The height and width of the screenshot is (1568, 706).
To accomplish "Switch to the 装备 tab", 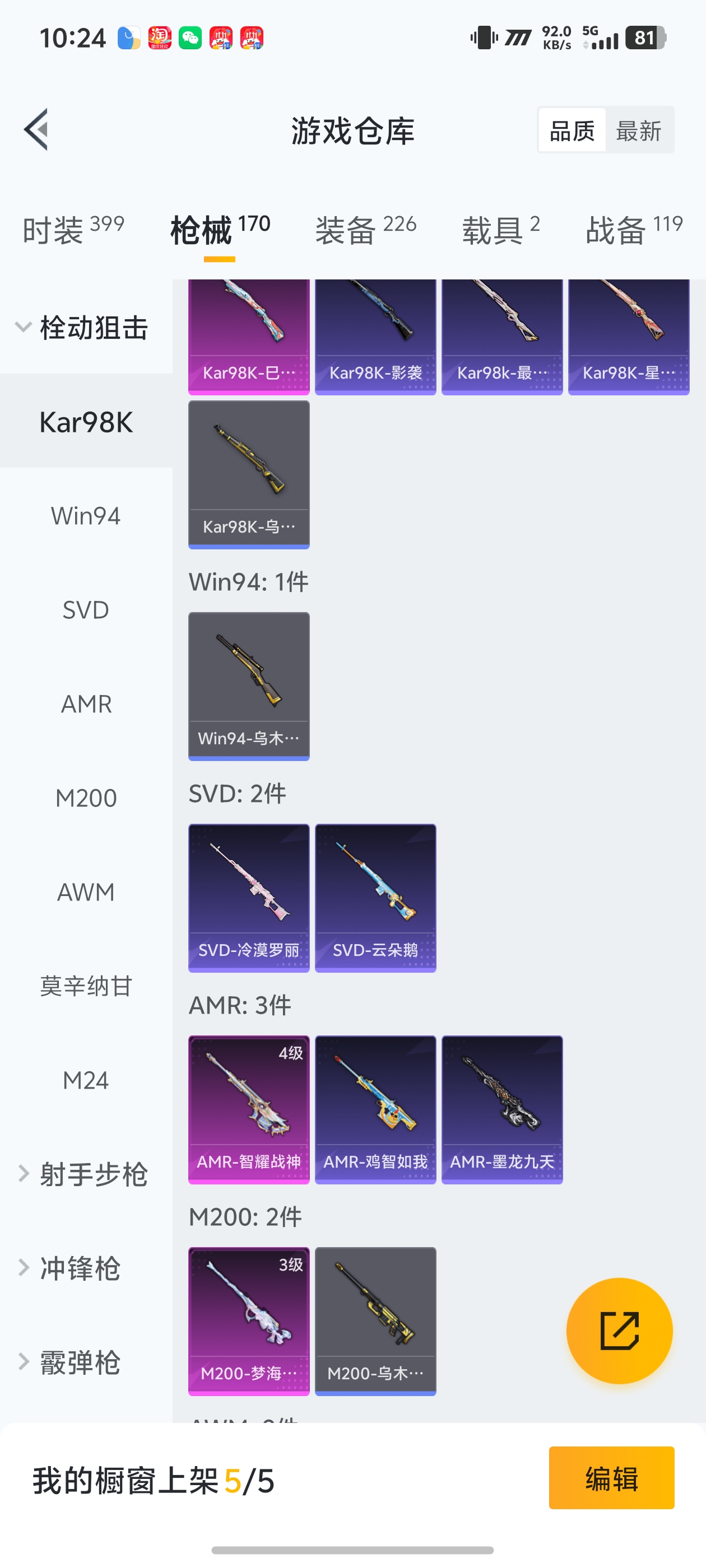I will tap(365, 230).
